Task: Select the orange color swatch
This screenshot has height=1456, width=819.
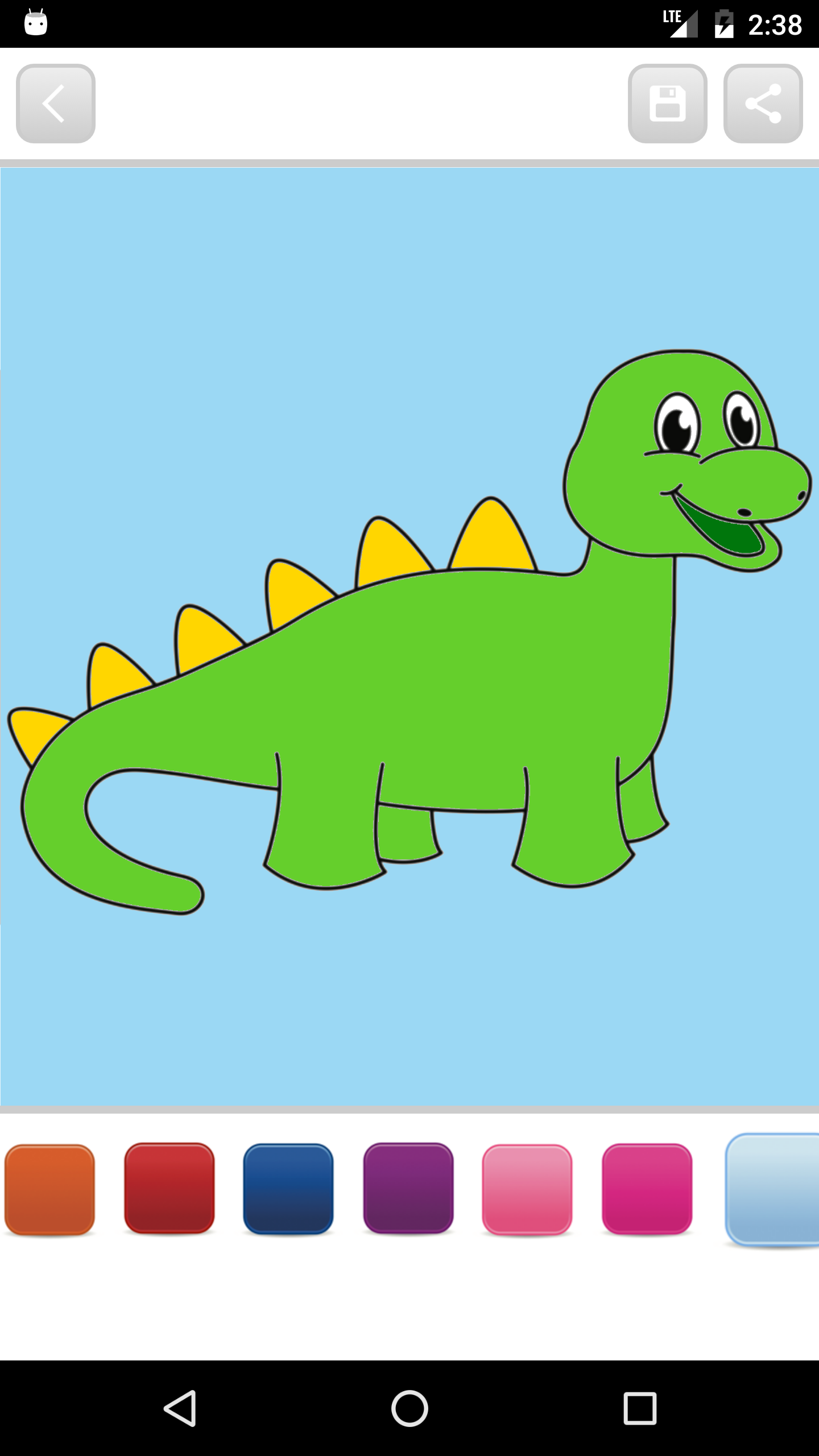Action: [x=49, y=1189]
